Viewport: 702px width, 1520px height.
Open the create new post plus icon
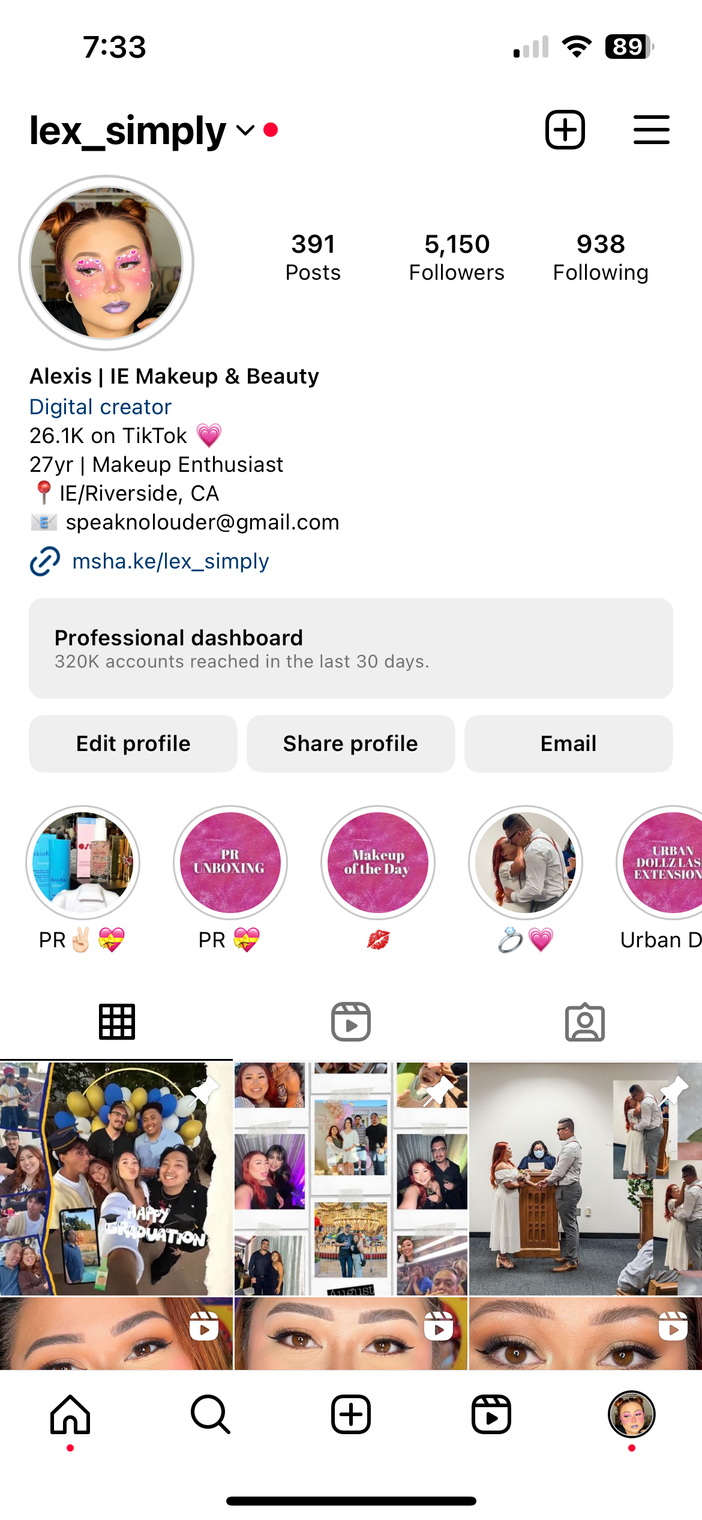pos(564,130)
